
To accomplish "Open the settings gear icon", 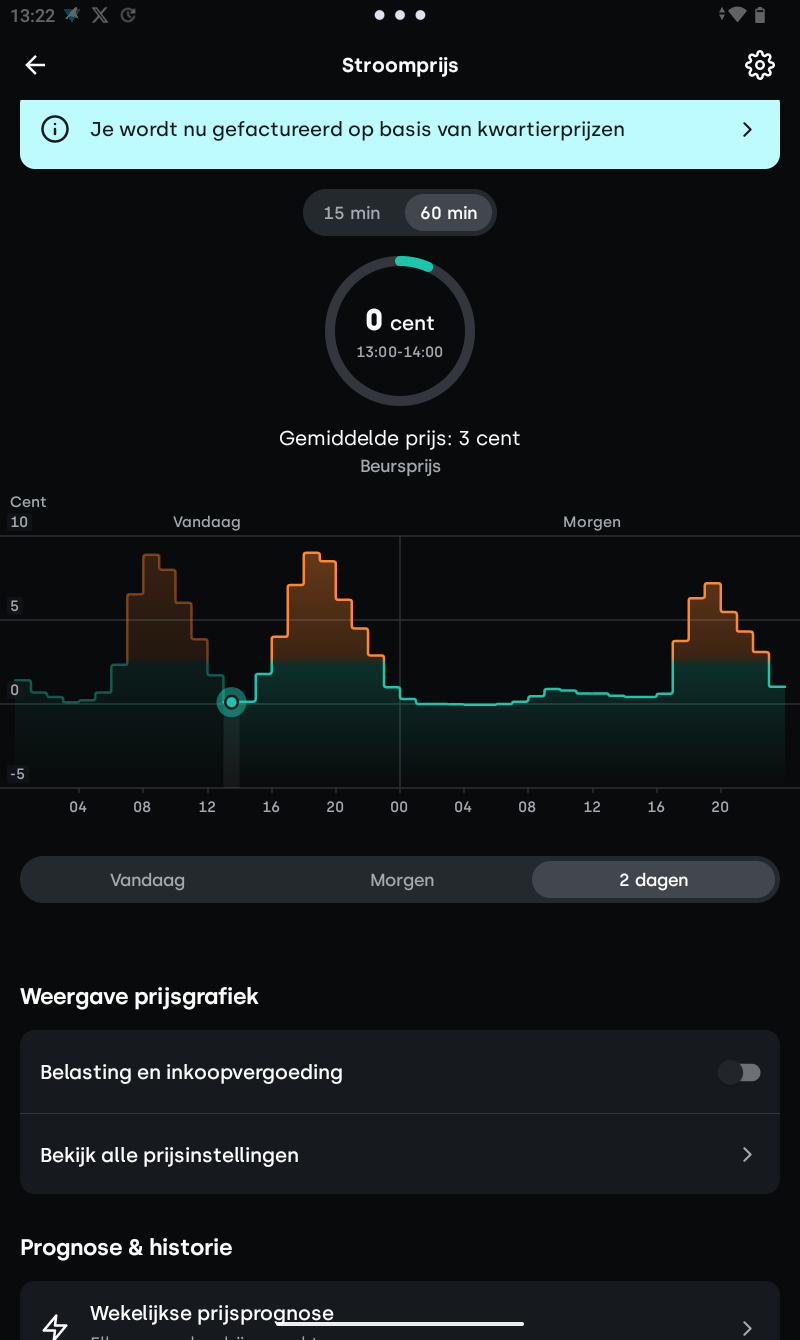I will 759,66.
